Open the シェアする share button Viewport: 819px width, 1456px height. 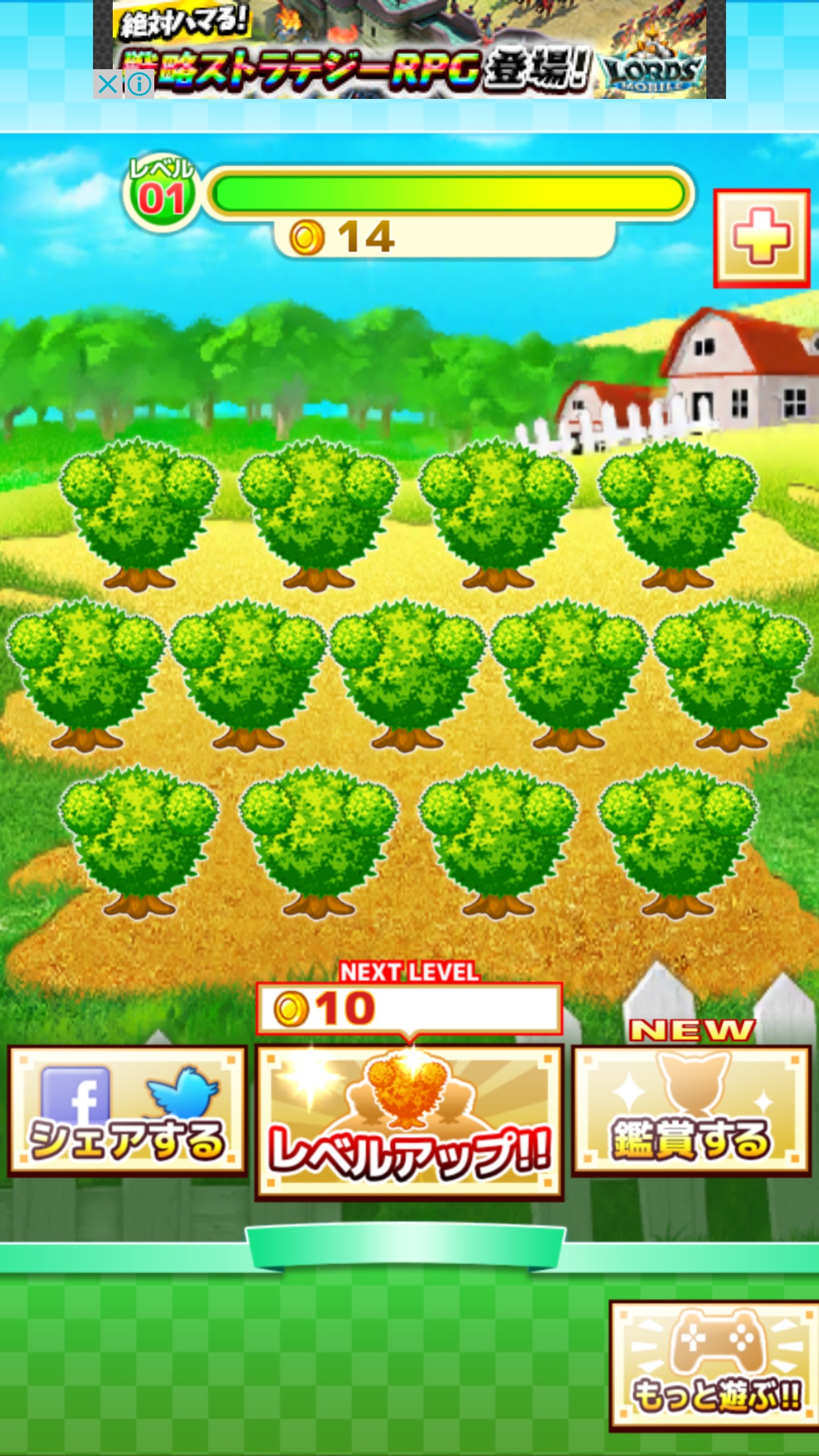point(128,1110)
